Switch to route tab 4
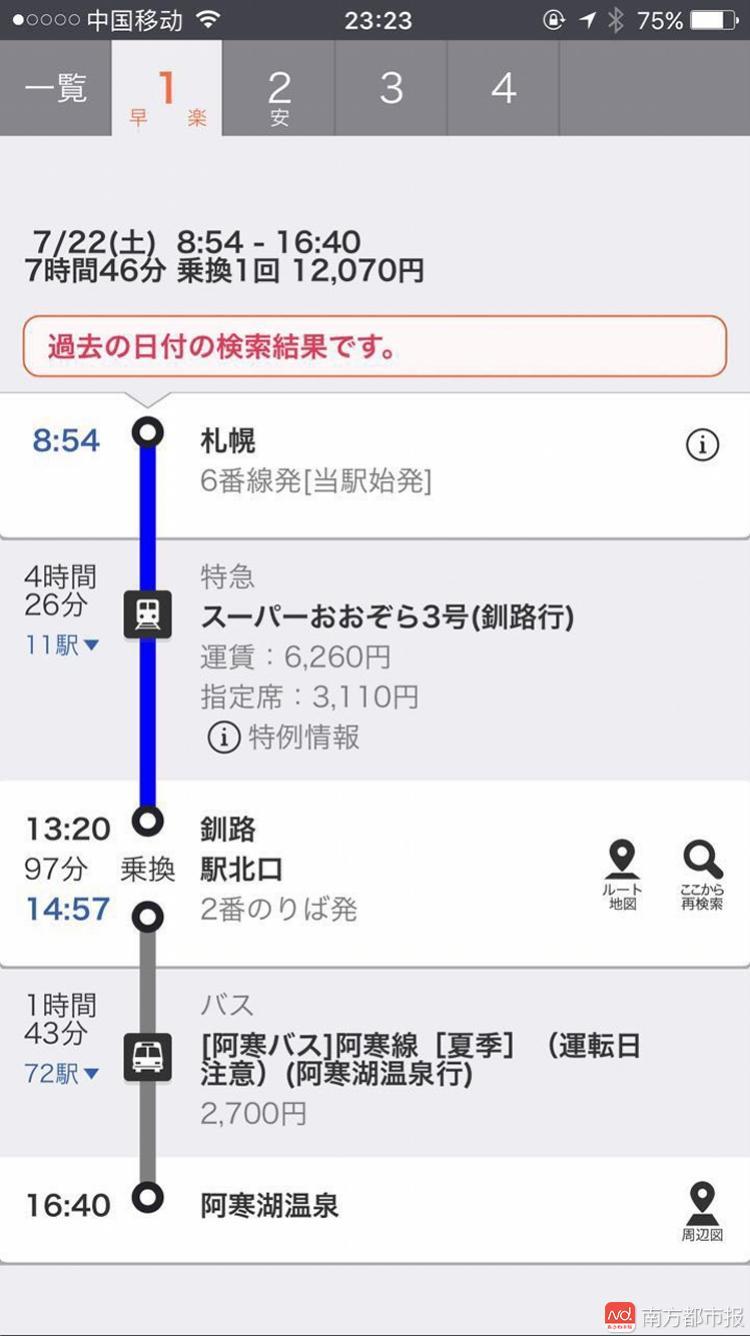The image size is (750, 1336). point(503,89)
